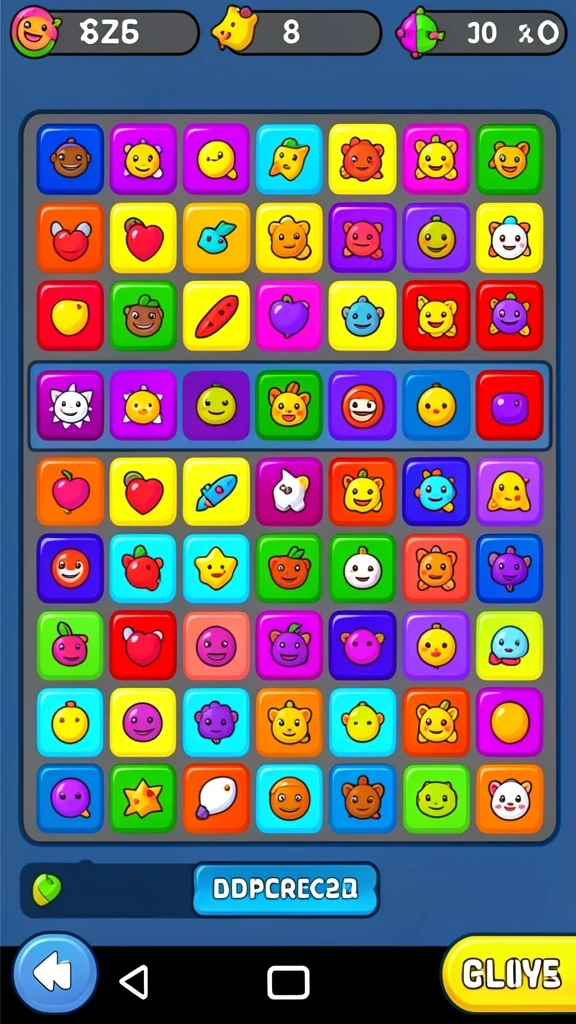Tap the orange pumpkin on green tile
576x1024 pixels.
click(289, 568)
